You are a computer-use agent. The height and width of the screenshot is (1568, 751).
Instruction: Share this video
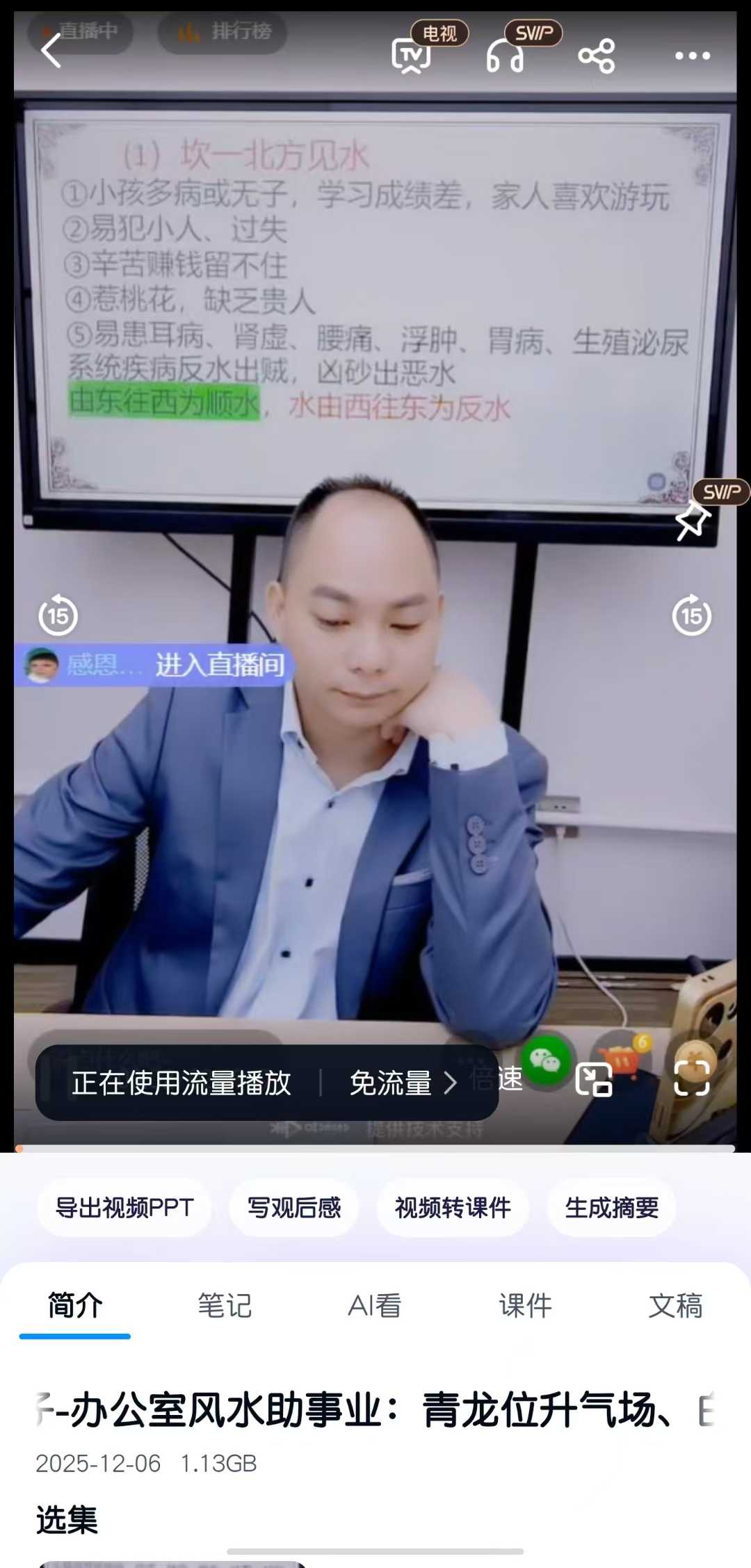[597, 56]
